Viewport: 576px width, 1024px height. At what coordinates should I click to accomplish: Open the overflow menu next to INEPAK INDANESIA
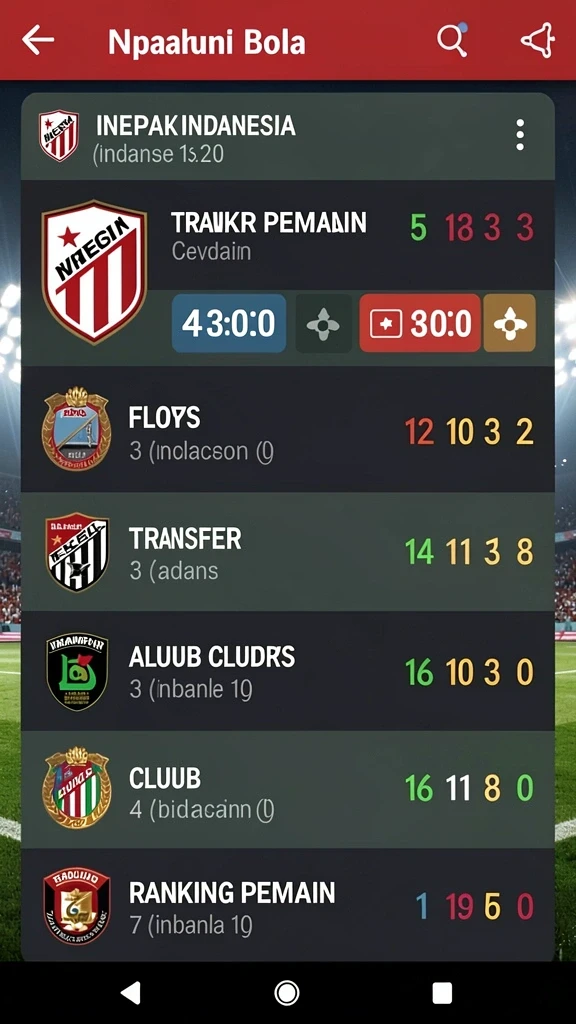click(x=520, y=135)
